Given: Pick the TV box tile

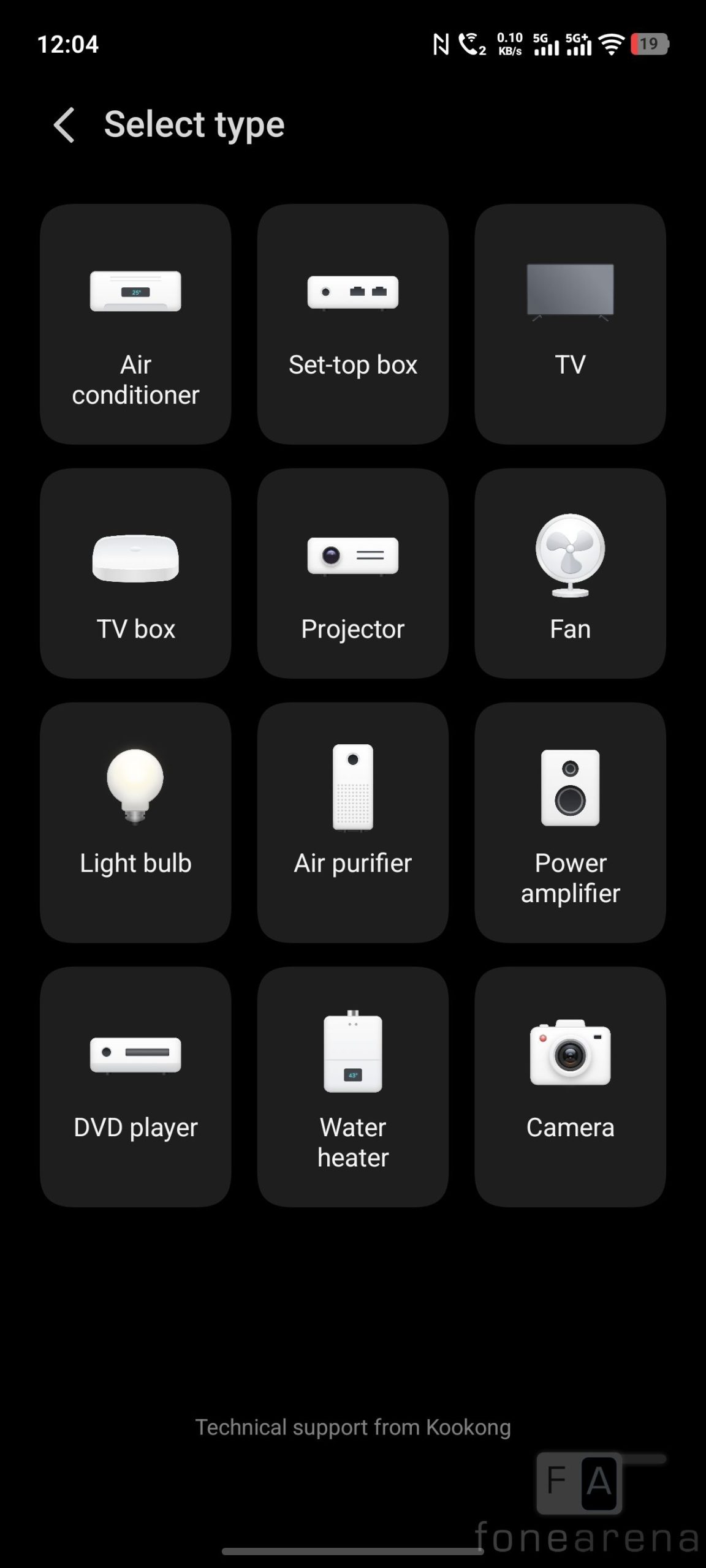Looking at the screenshot, I should (135, 573).
